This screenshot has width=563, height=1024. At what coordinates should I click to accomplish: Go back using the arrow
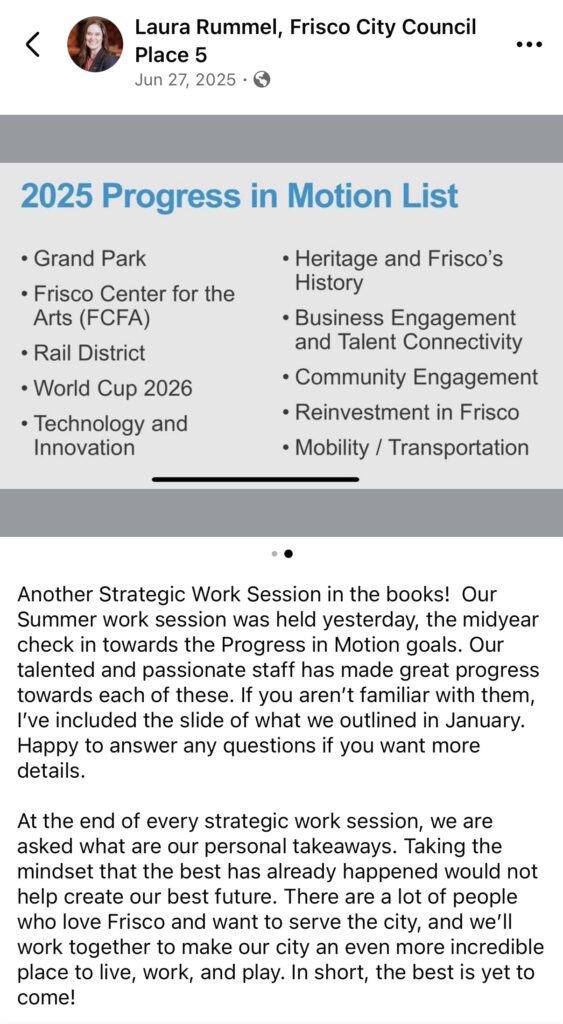[x=33, y=44]
